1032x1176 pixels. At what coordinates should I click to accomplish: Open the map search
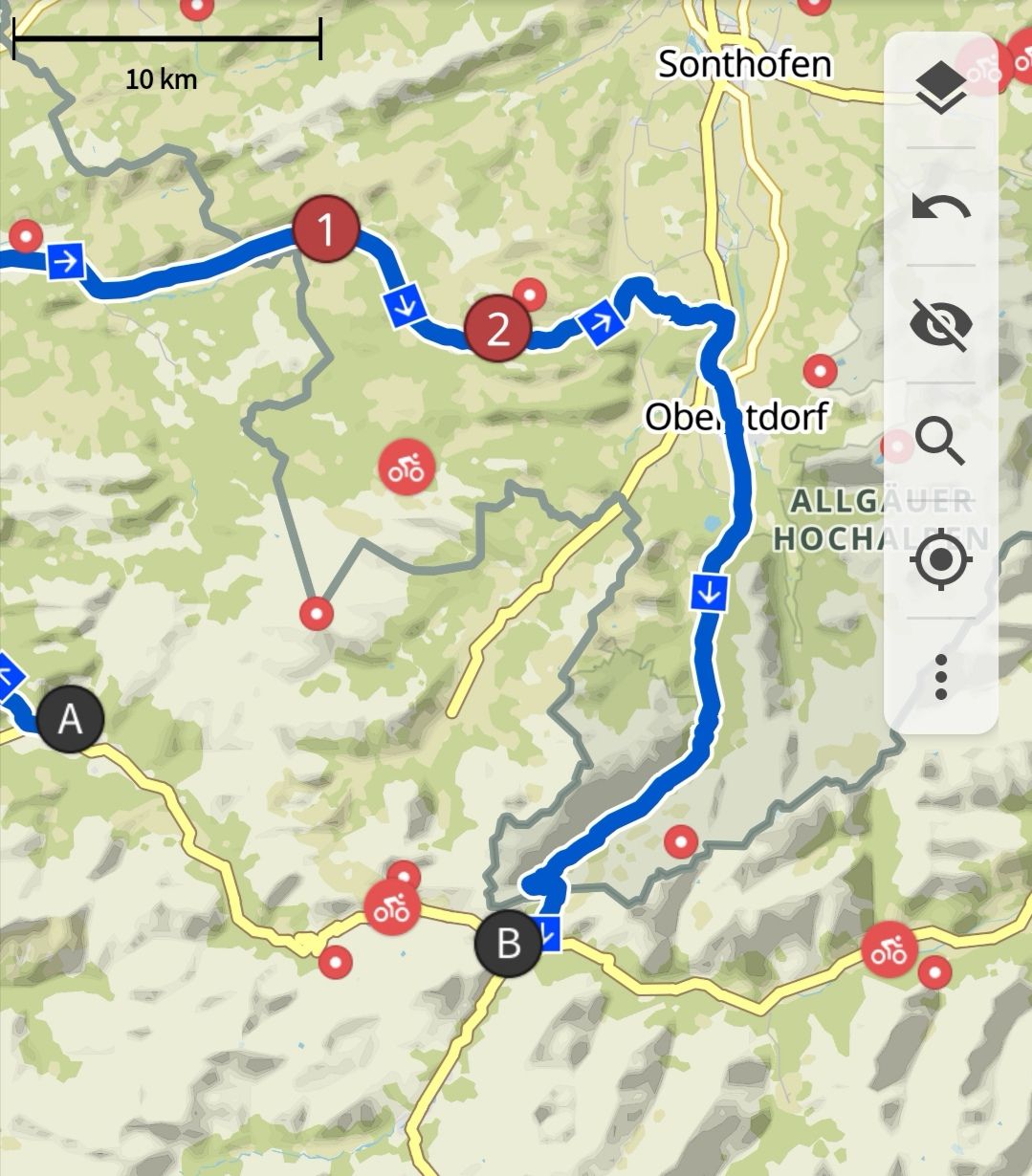coord(941,441)
